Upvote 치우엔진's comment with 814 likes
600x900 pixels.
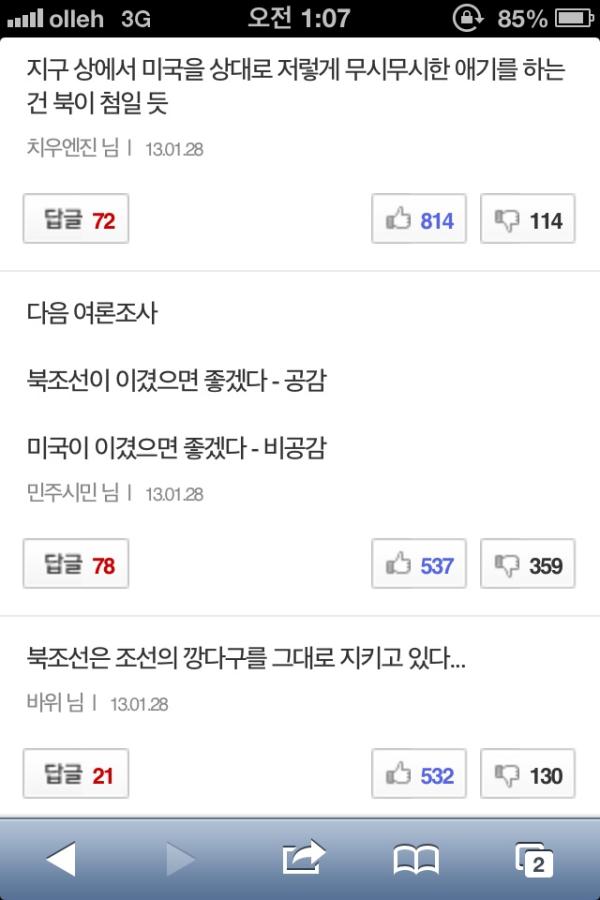pos(419,221)
